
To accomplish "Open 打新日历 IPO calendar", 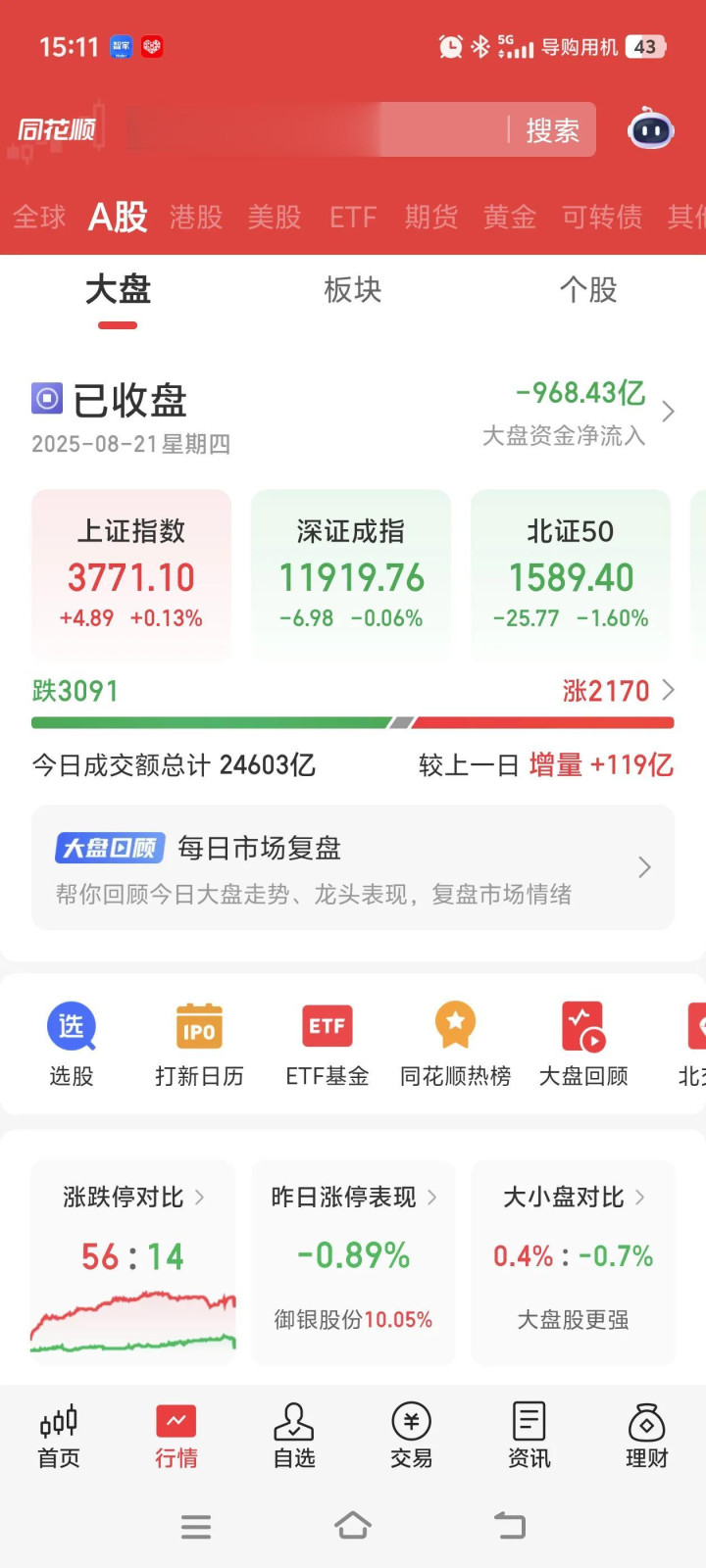I will 199,1045.
